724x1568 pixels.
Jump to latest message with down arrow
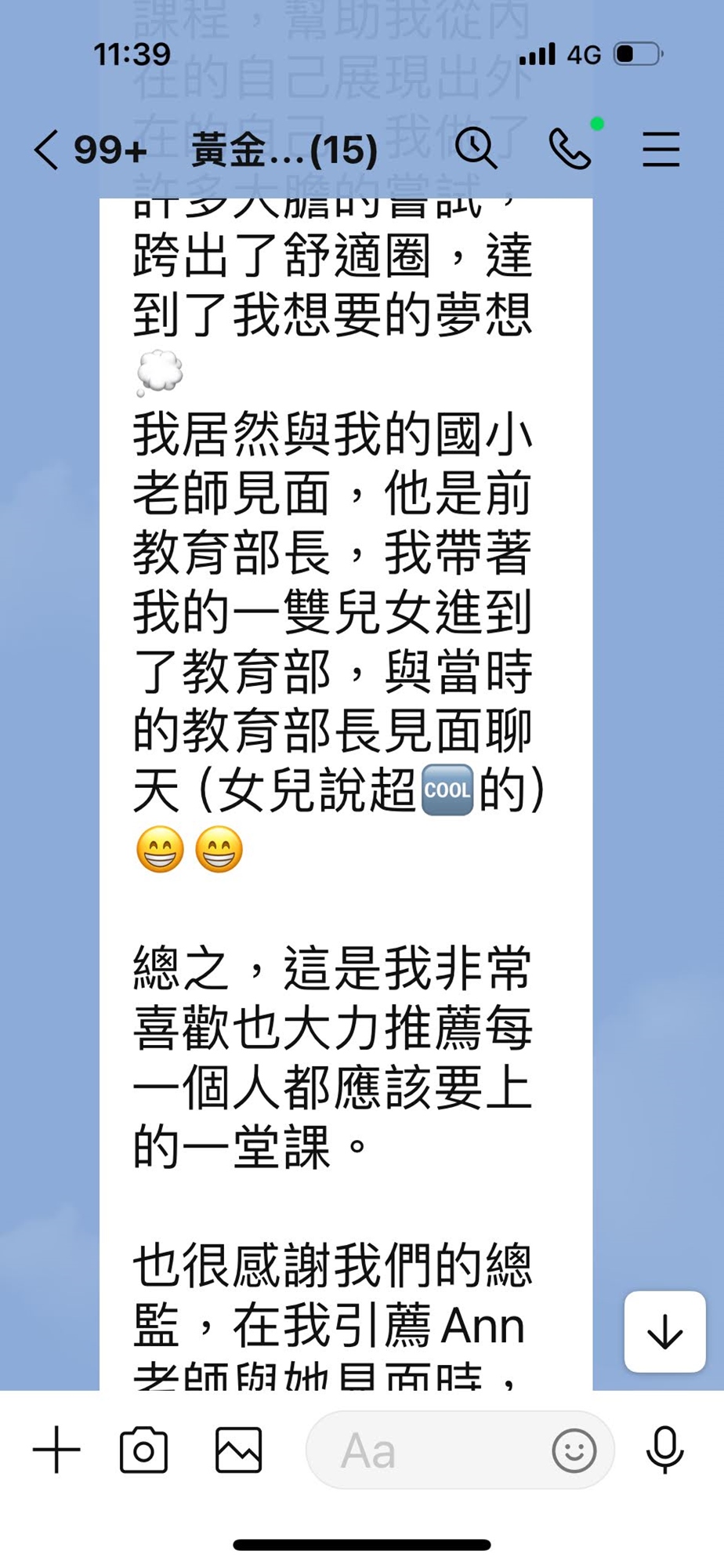[665, 1331]
